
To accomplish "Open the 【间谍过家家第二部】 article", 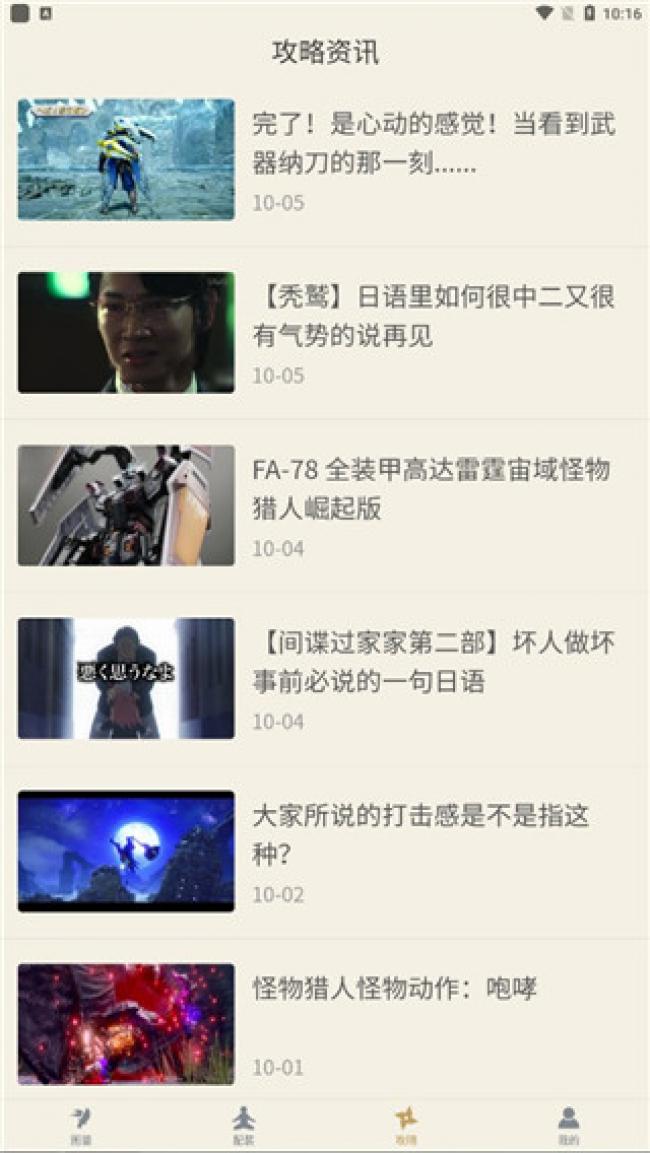I will pos(325,678).
